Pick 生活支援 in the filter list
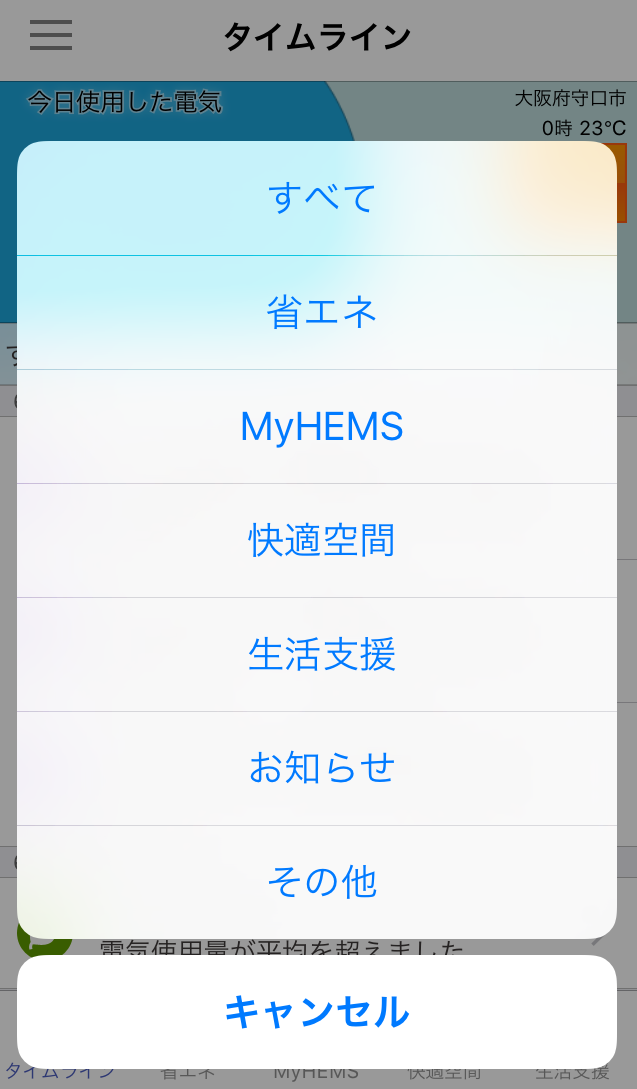 point(321,655)
